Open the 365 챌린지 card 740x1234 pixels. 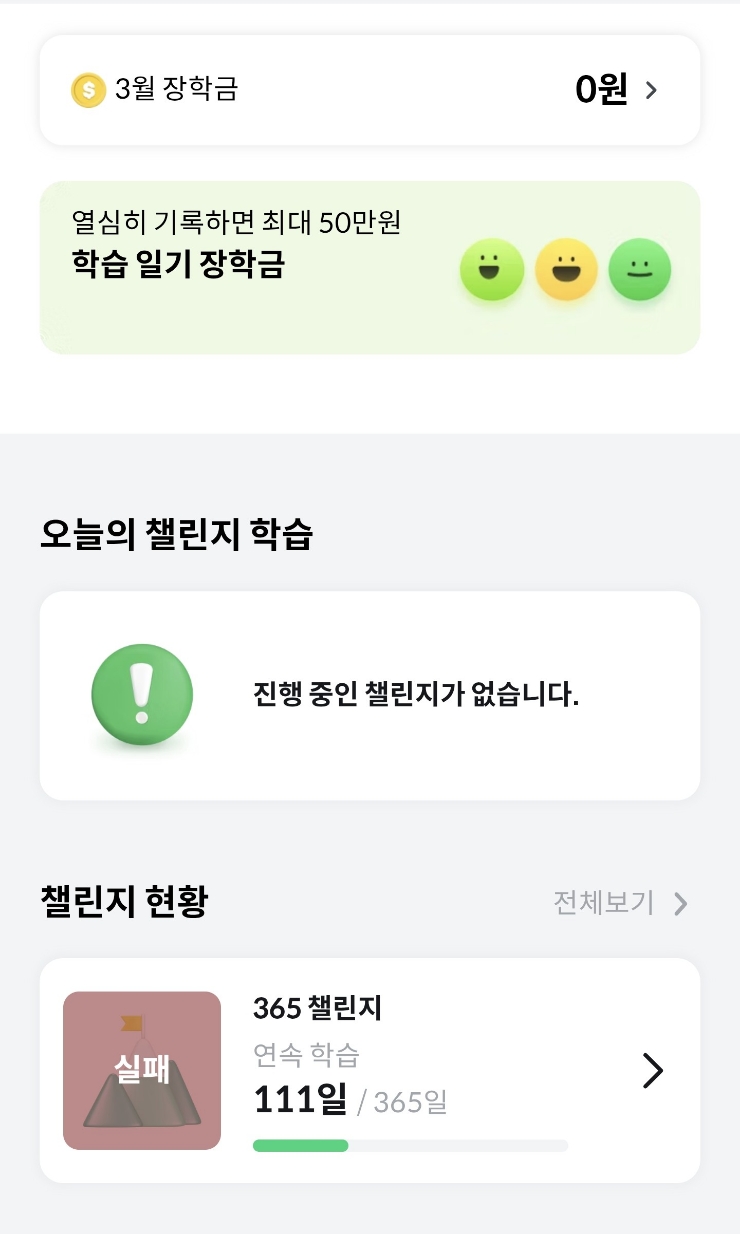370,1071
